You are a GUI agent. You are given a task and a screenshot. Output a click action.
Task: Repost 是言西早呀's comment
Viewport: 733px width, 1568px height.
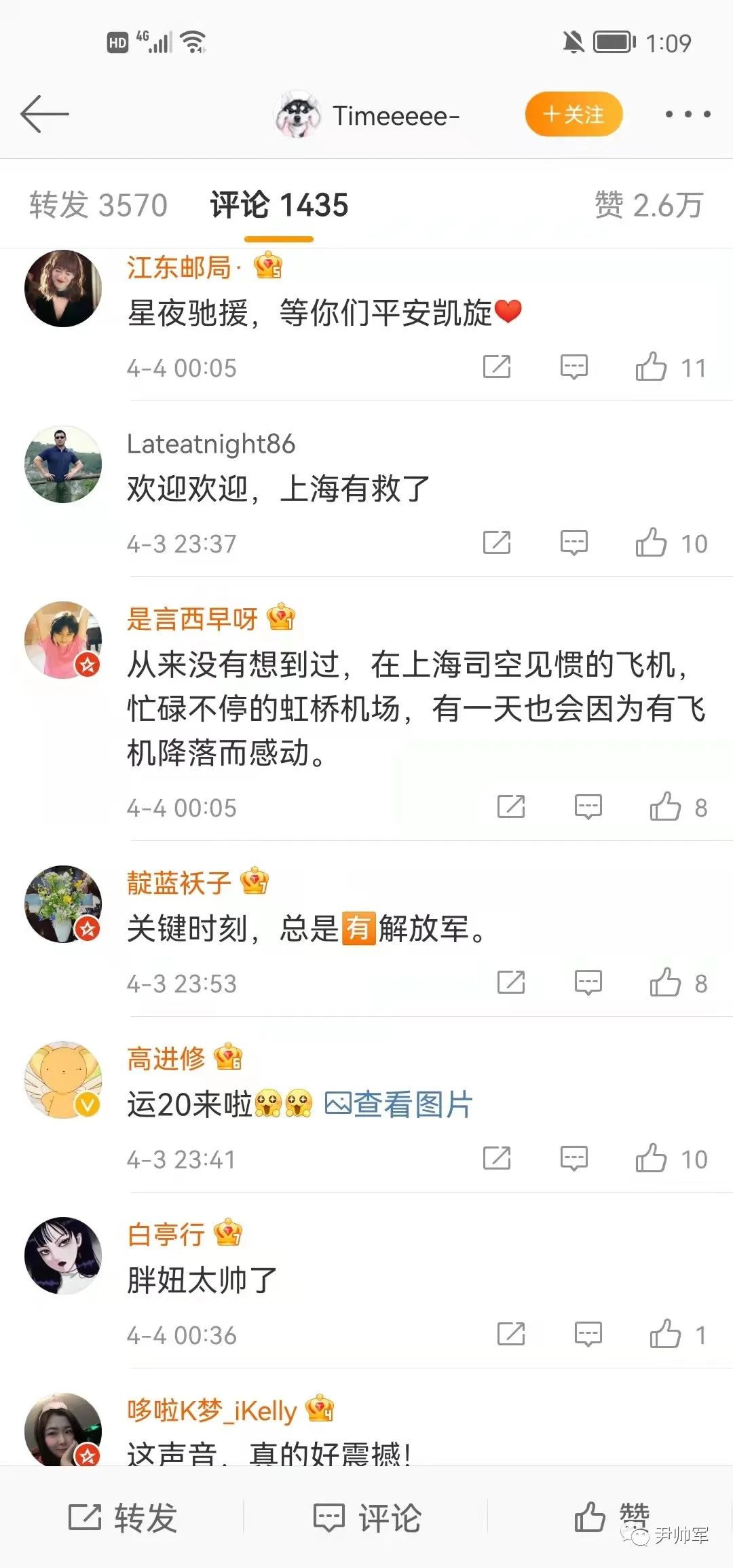coord(511,807)
